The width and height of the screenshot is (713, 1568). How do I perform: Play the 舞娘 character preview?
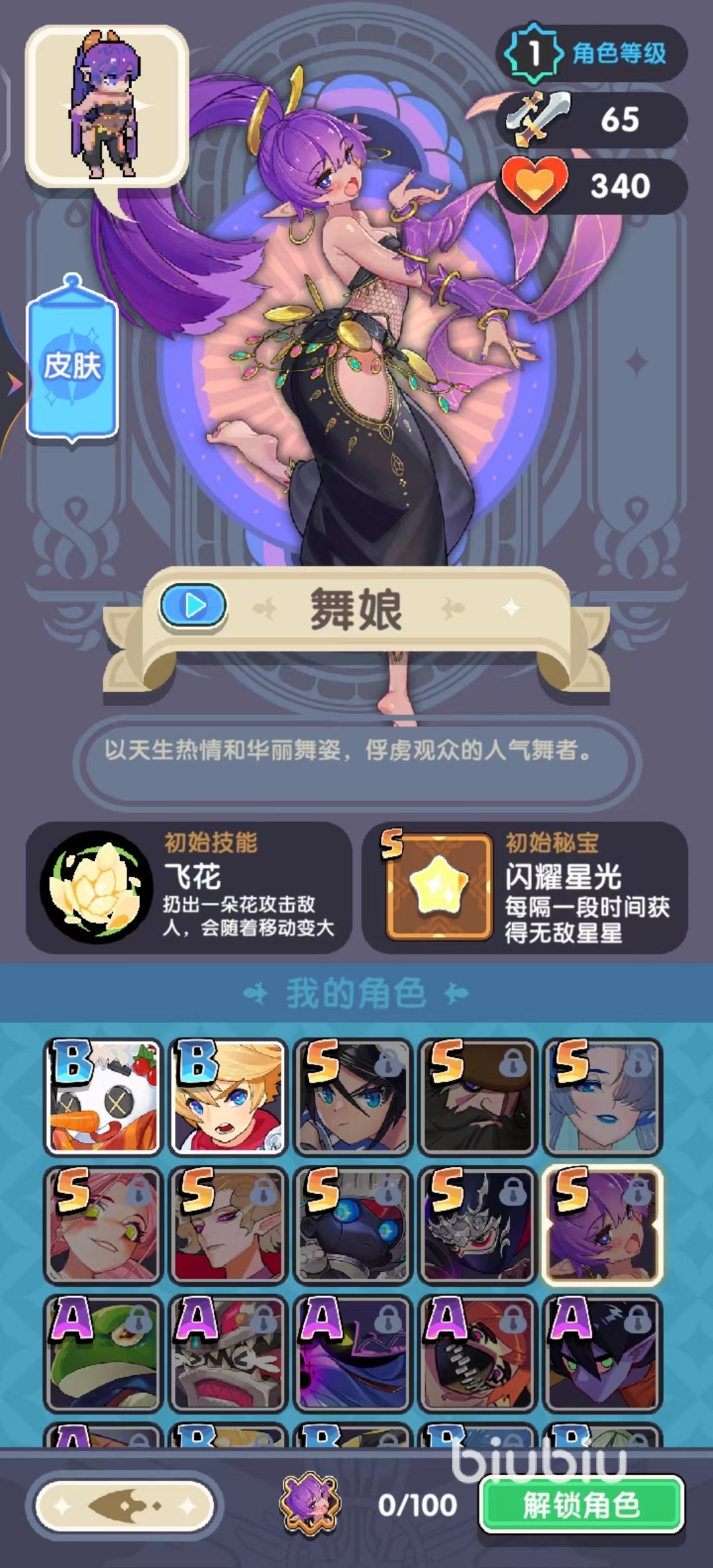pyautogui.click(x=193, y=605)
